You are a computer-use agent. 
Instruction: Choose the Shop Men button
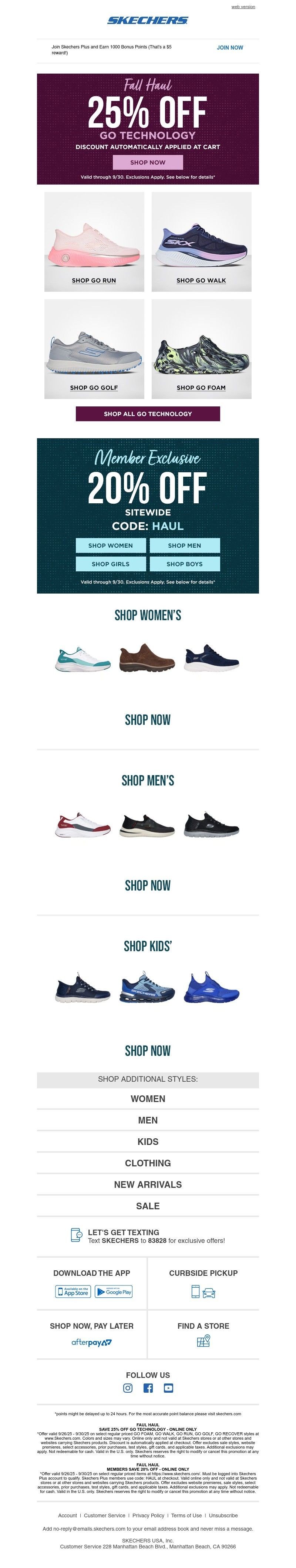click(185, 545)
